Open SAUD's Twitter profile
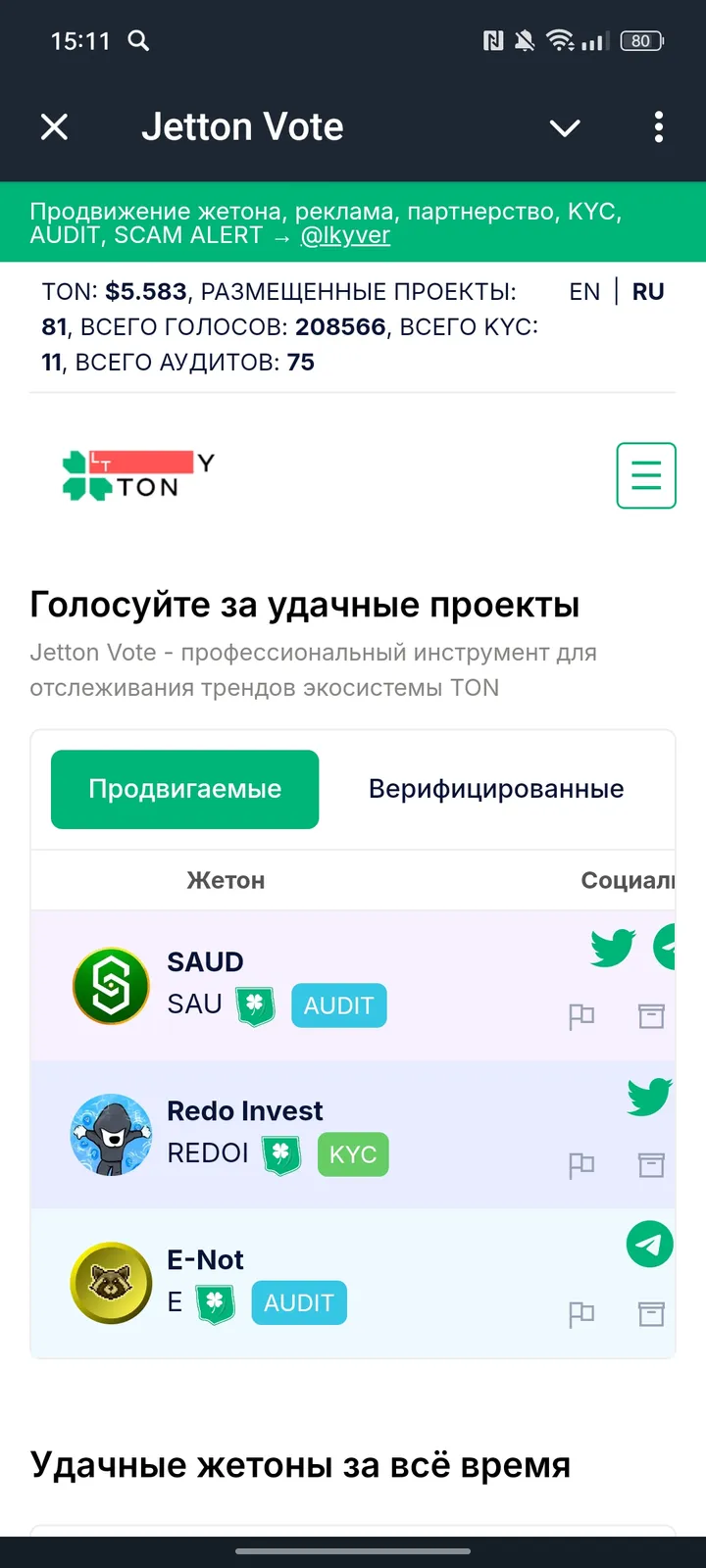This screenshot has height=1568, width=706. tap(612, 947)
